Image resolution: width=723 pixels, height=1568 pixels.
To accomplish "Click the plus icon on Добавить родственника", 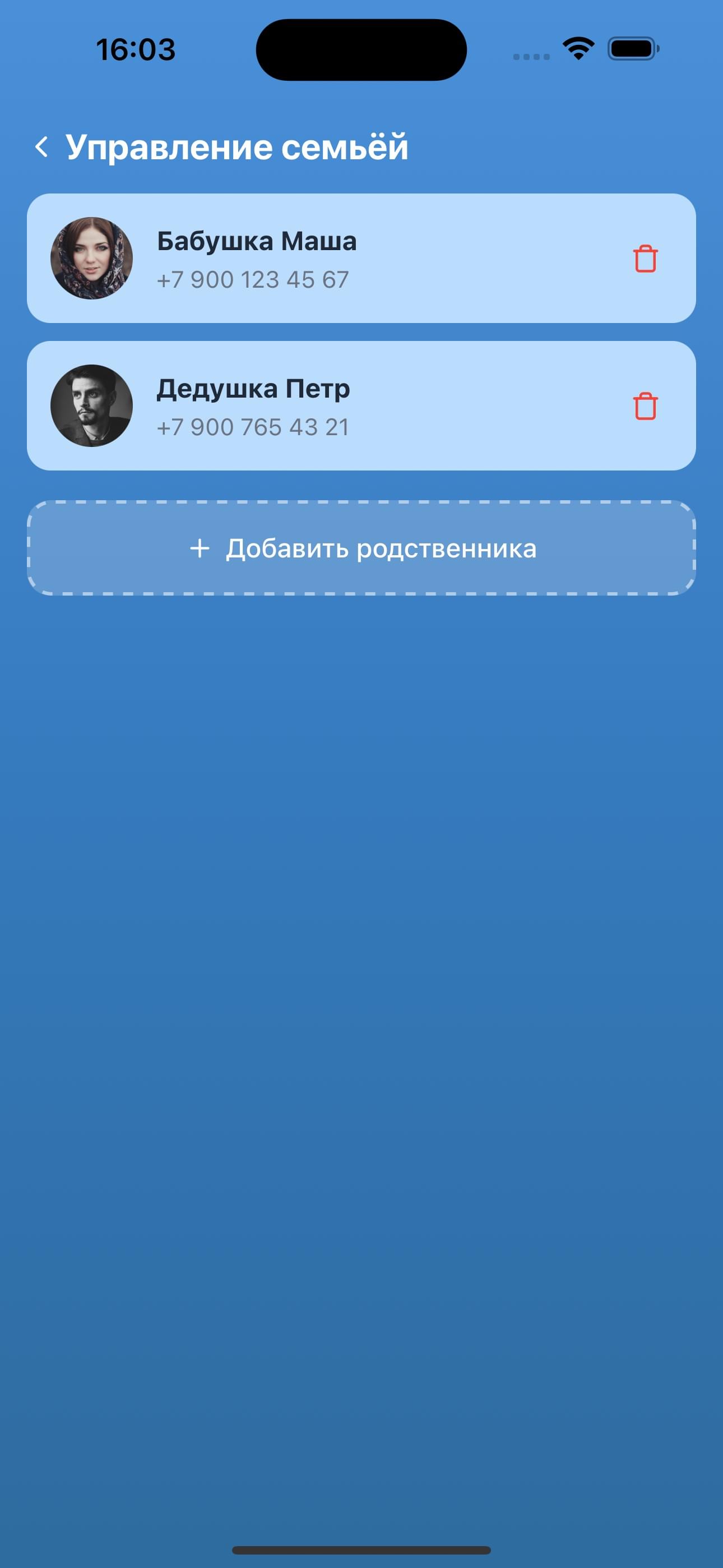I will 200,549.
